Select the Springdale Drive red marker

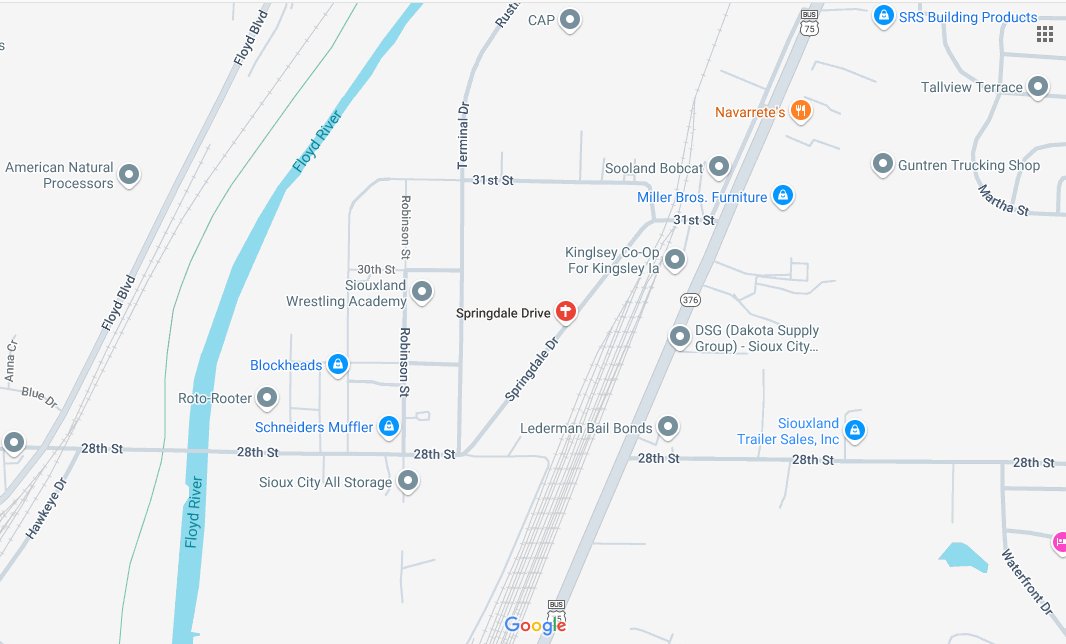[x=566, y=312]
